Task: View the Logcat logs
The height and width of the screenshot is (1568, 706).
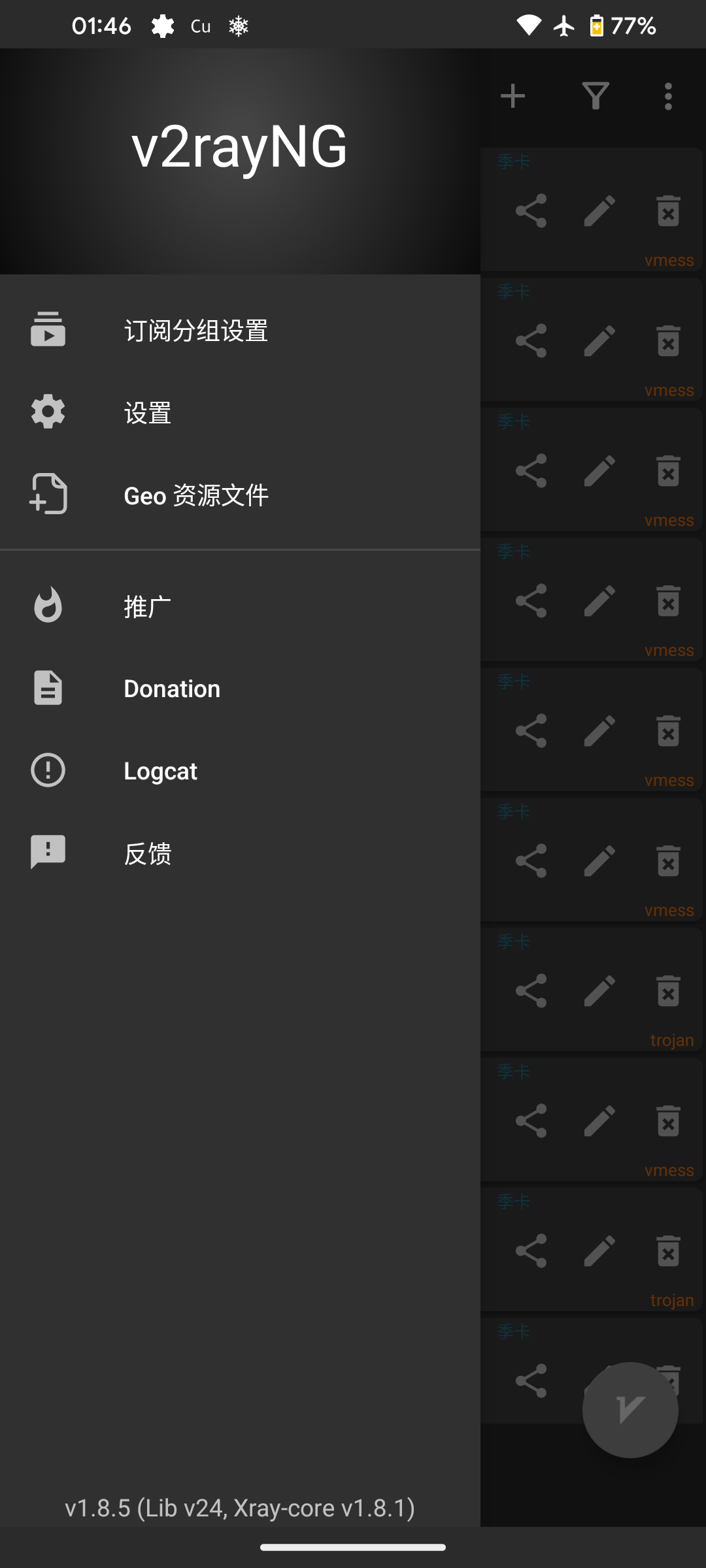Action: pos(161,771)
